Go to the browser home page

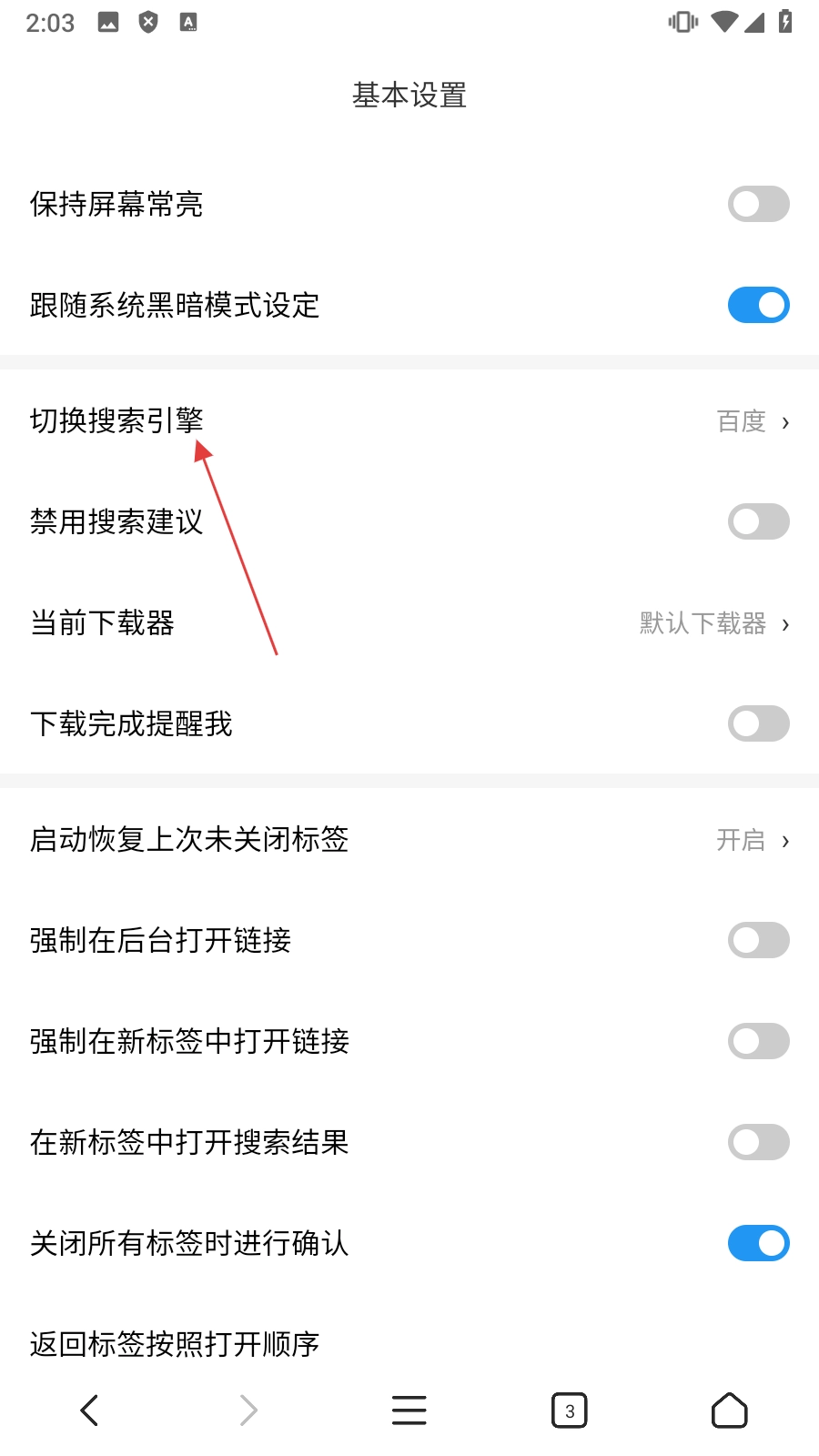[729, 1410]
